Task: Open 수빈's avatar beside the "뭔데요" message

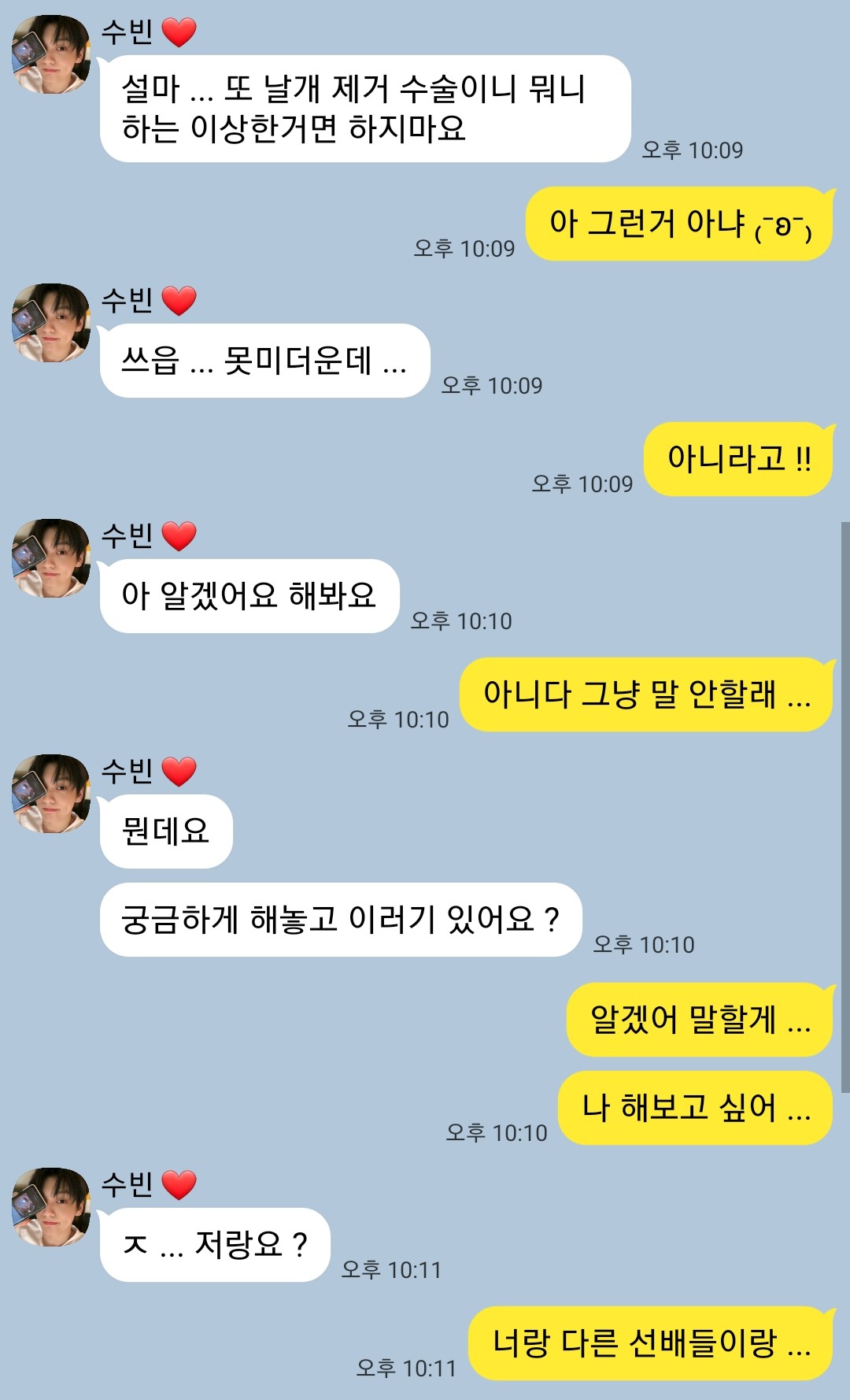Action: pos(51,794)
